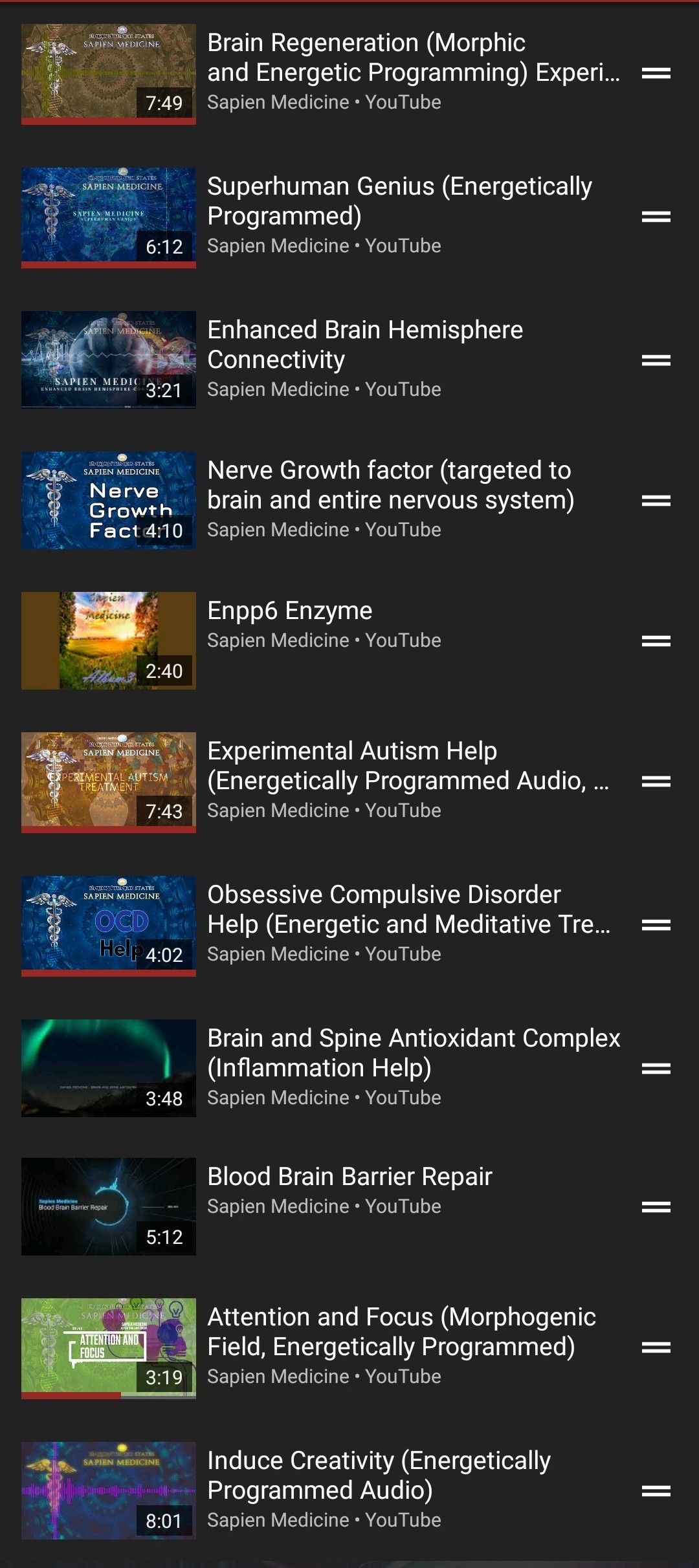Tap the drag handle beside Attention and Focus
The image size is (699, 1568).
pos(656,1347)
